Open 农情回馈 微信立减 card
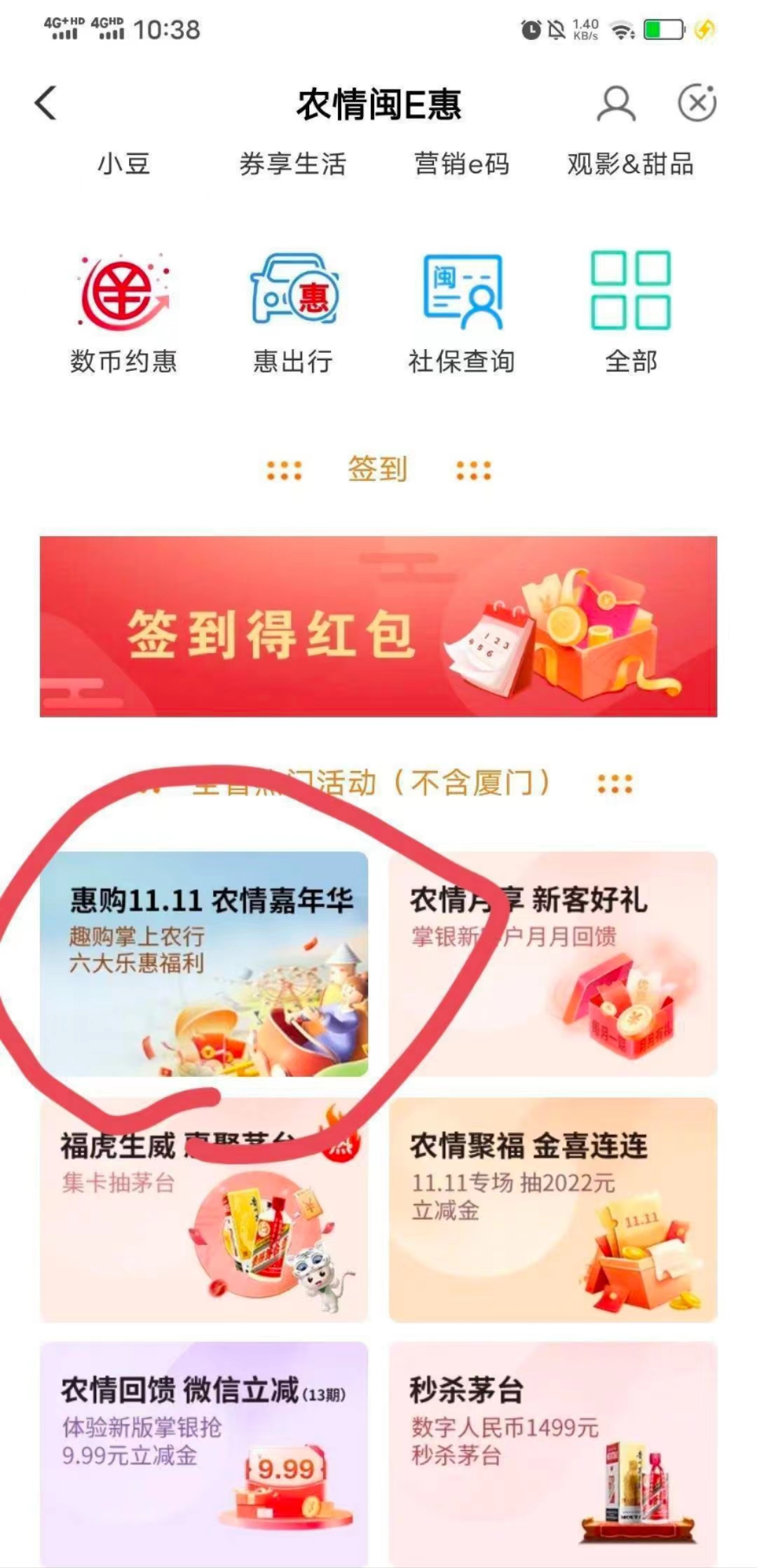Image resolution: width=757 pixels, height=1568 pixels. point(204,1452)
